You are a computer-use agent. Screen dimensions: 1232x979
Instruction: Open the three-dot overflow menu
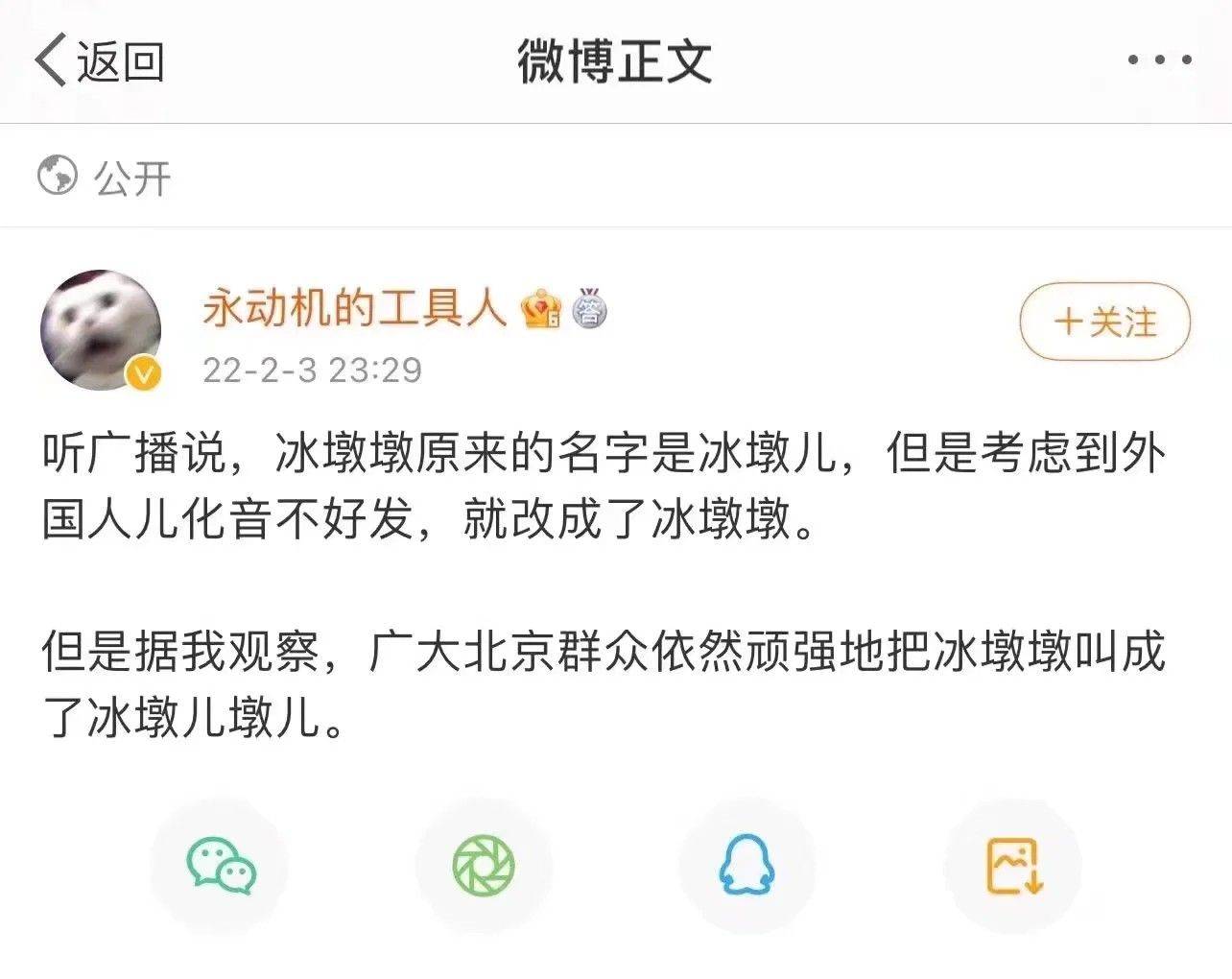pos(1159,60)
